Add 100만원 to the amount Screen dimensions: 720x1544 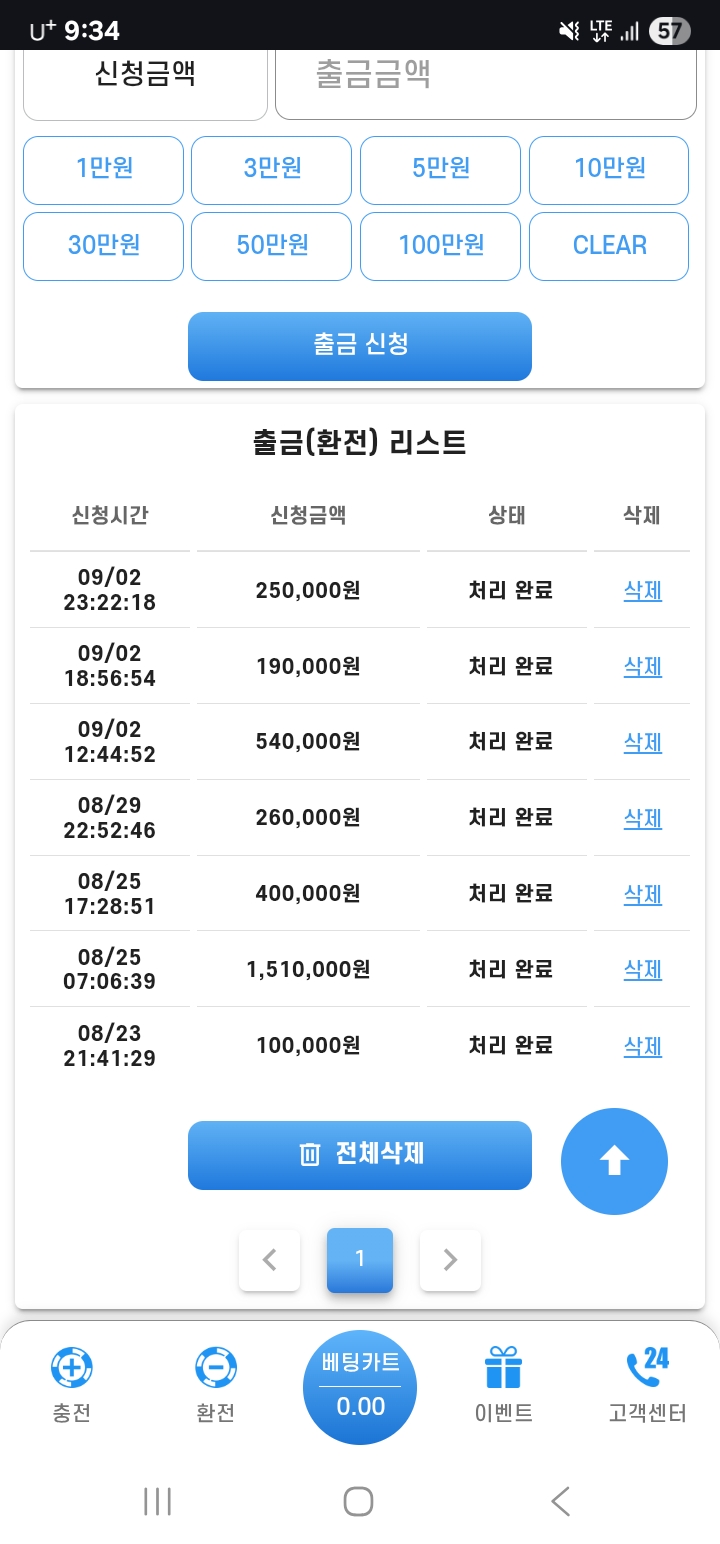click(440, 245)
